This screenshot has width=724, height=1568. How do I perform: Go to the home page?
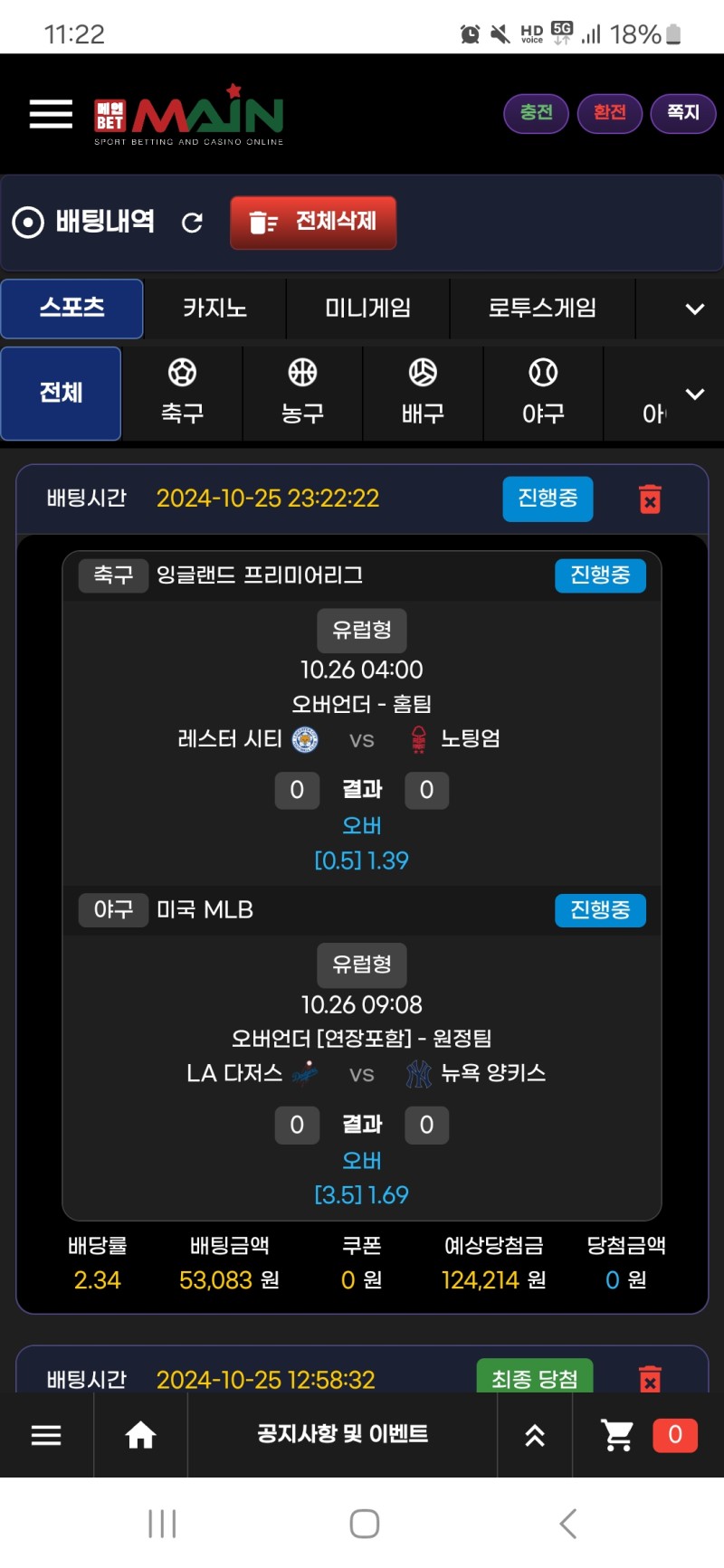[140, 1434]
